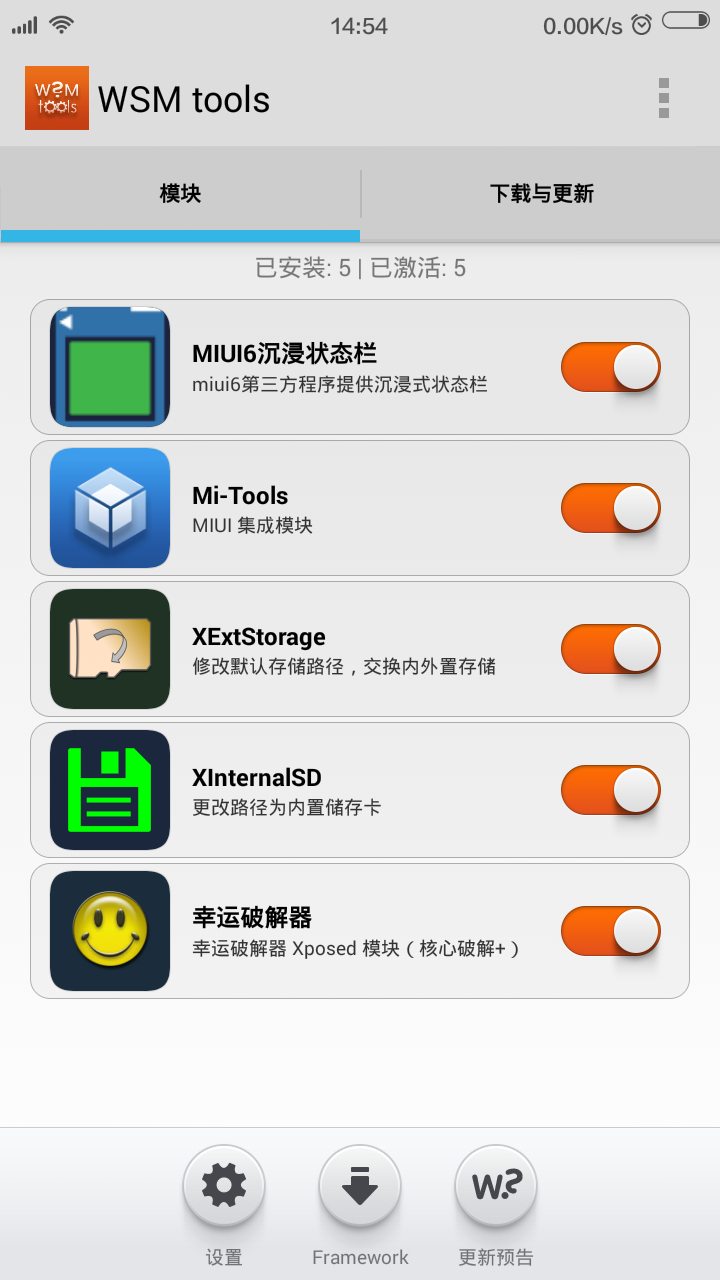Switch to the 下载与更新 tab
Viewport: 720px width, 1280px height.
tap(541, 194)
